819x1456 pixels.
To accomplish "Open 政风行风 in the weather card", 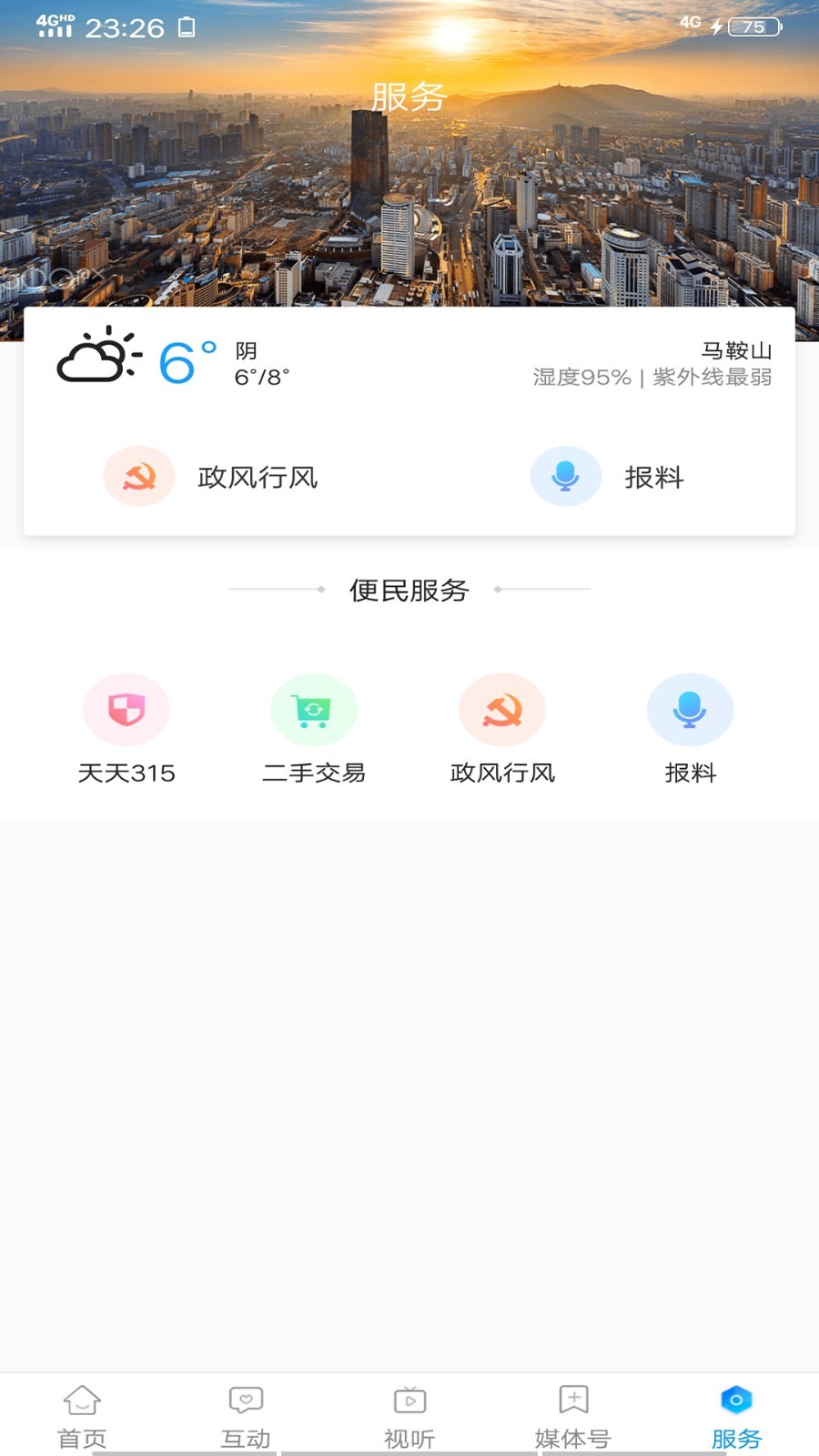I will point(211,477).
